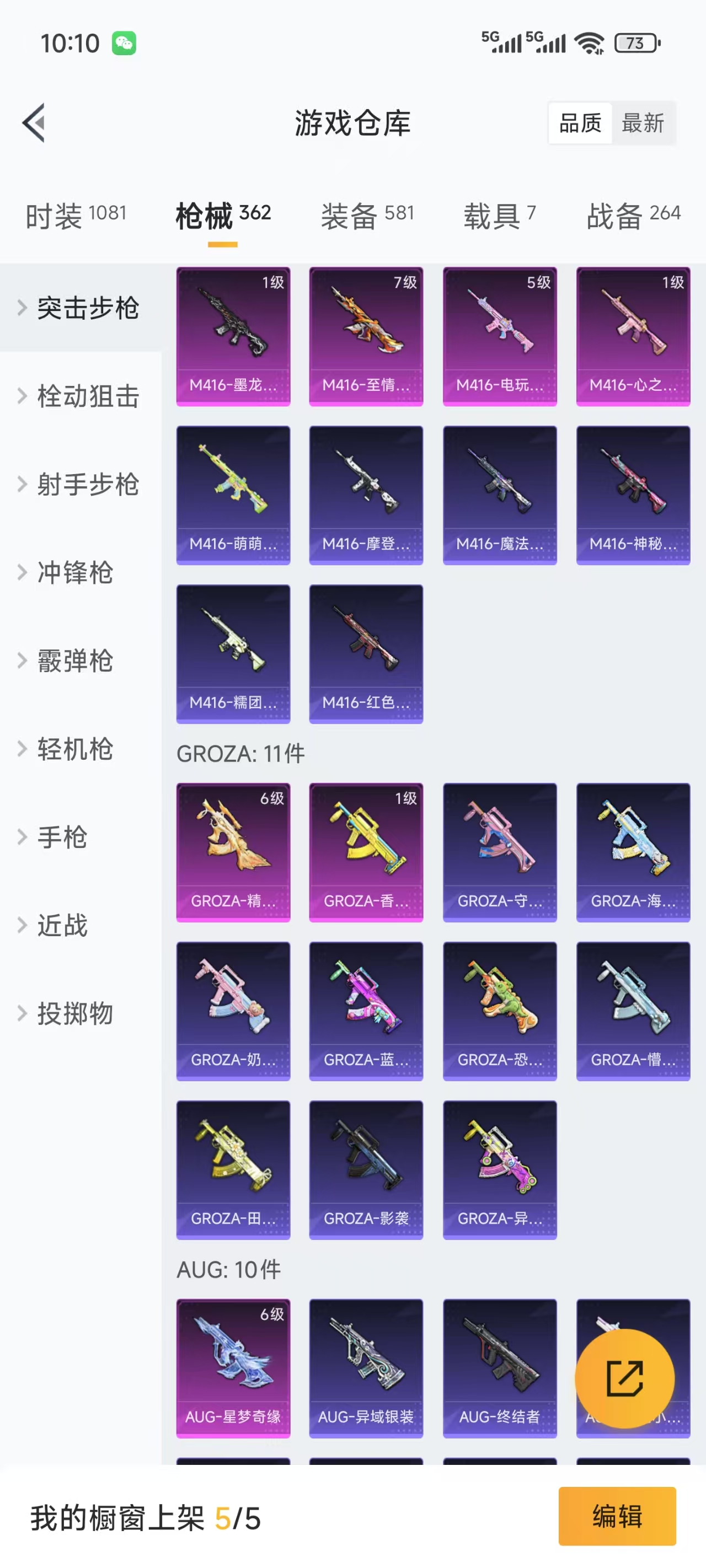Select the 手枪 category
This screenshot has height=1568, width=706.
point(81,837)
